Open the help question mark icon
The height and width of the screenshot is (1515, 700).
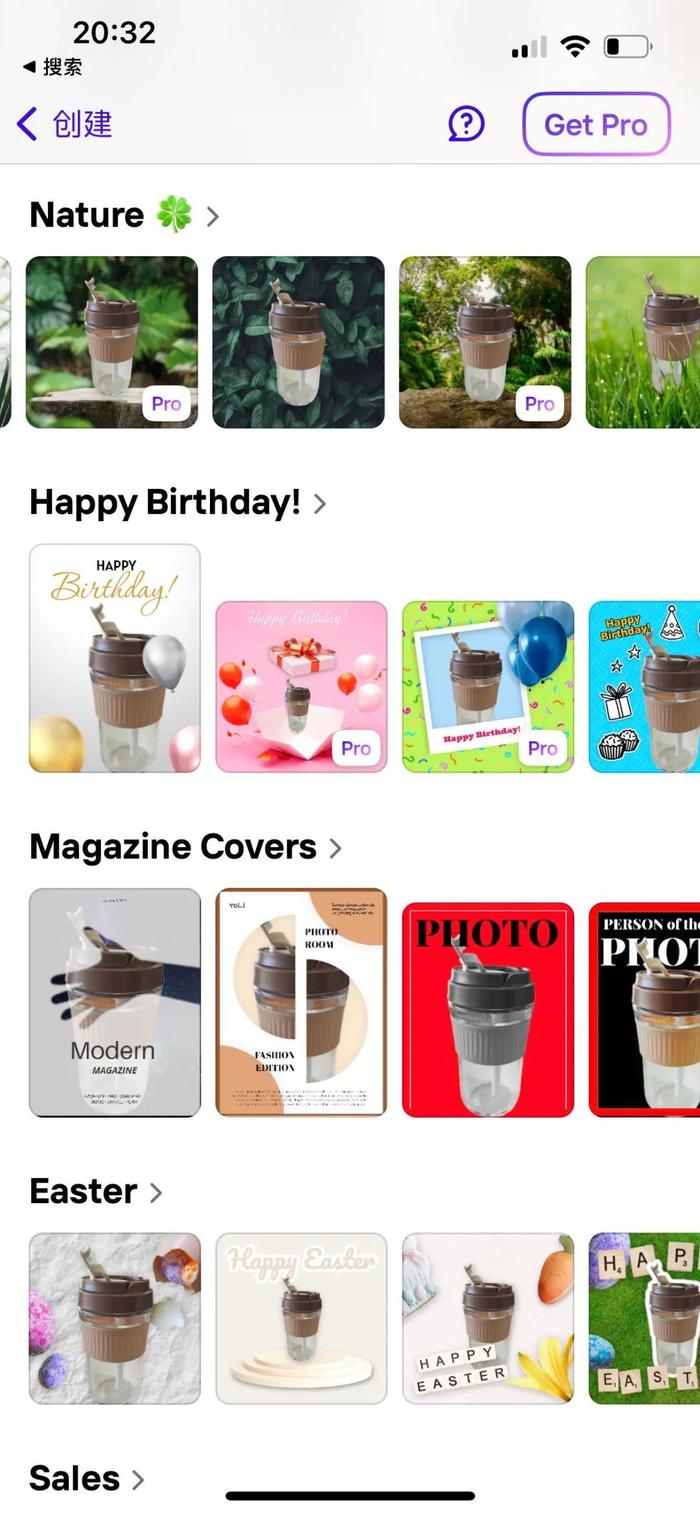466,124
